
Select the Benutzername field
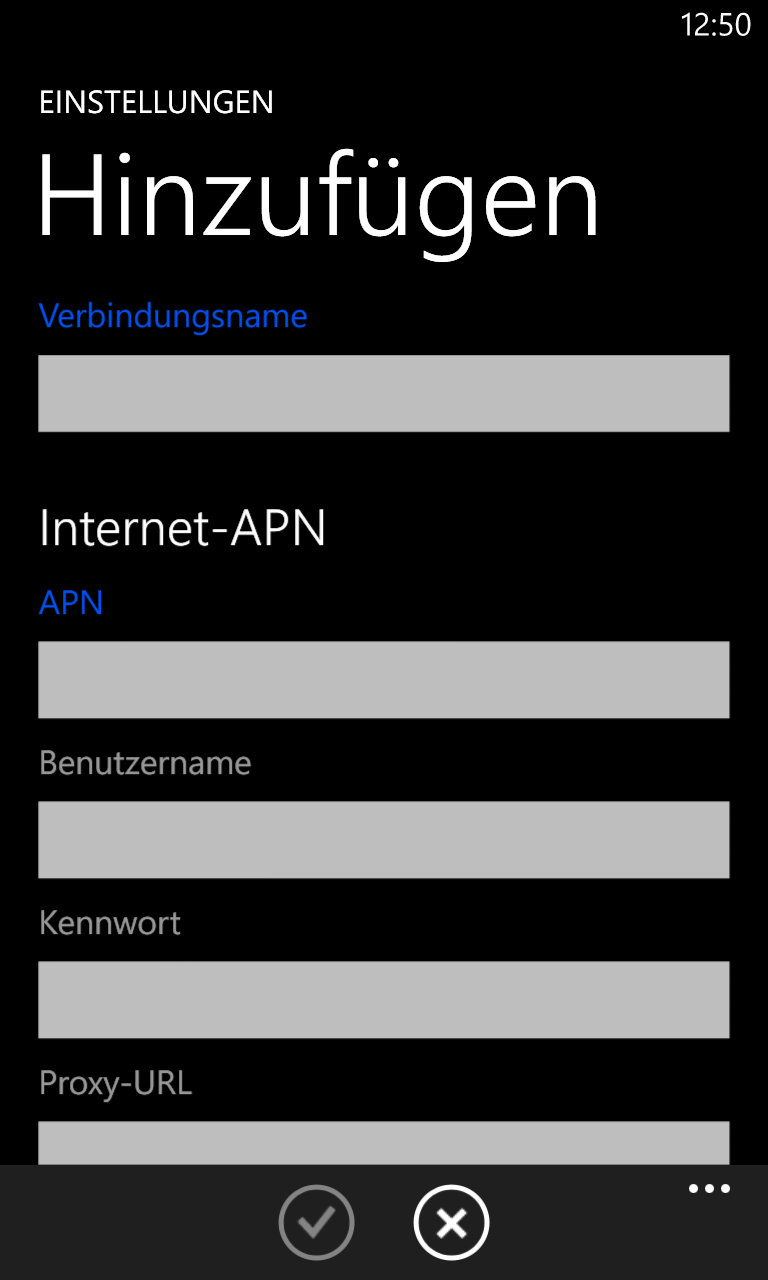pos(384,840)
